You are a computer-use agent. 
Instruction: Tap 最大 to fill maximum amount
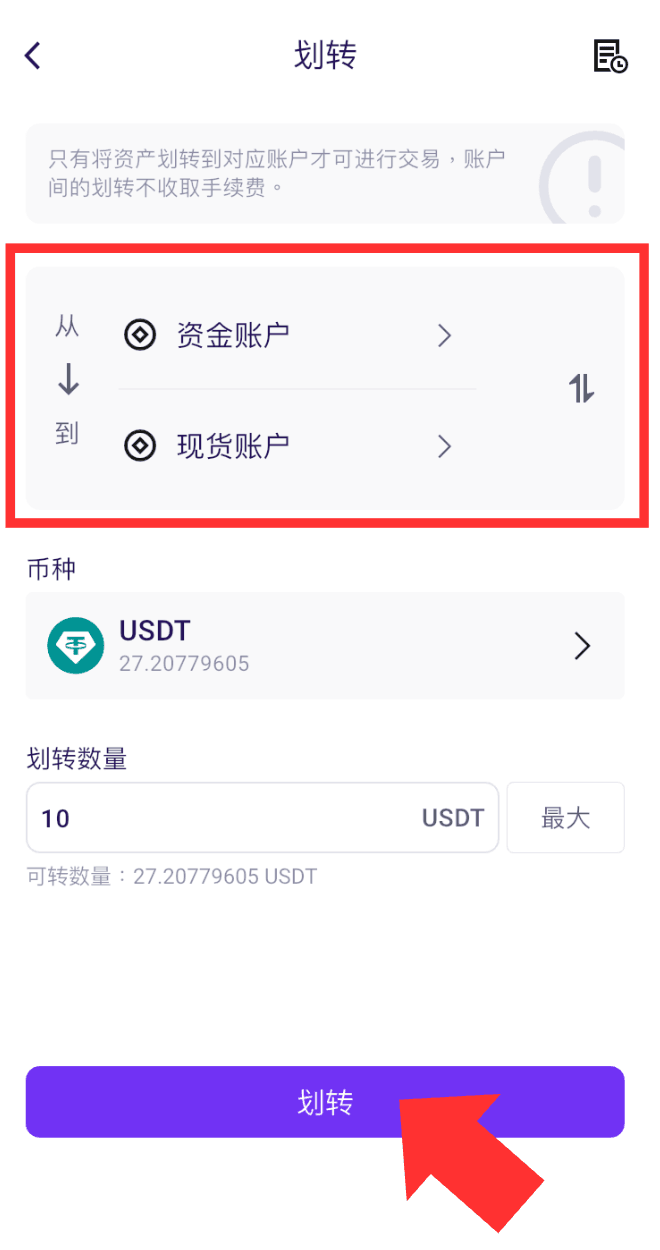(566, 818)
